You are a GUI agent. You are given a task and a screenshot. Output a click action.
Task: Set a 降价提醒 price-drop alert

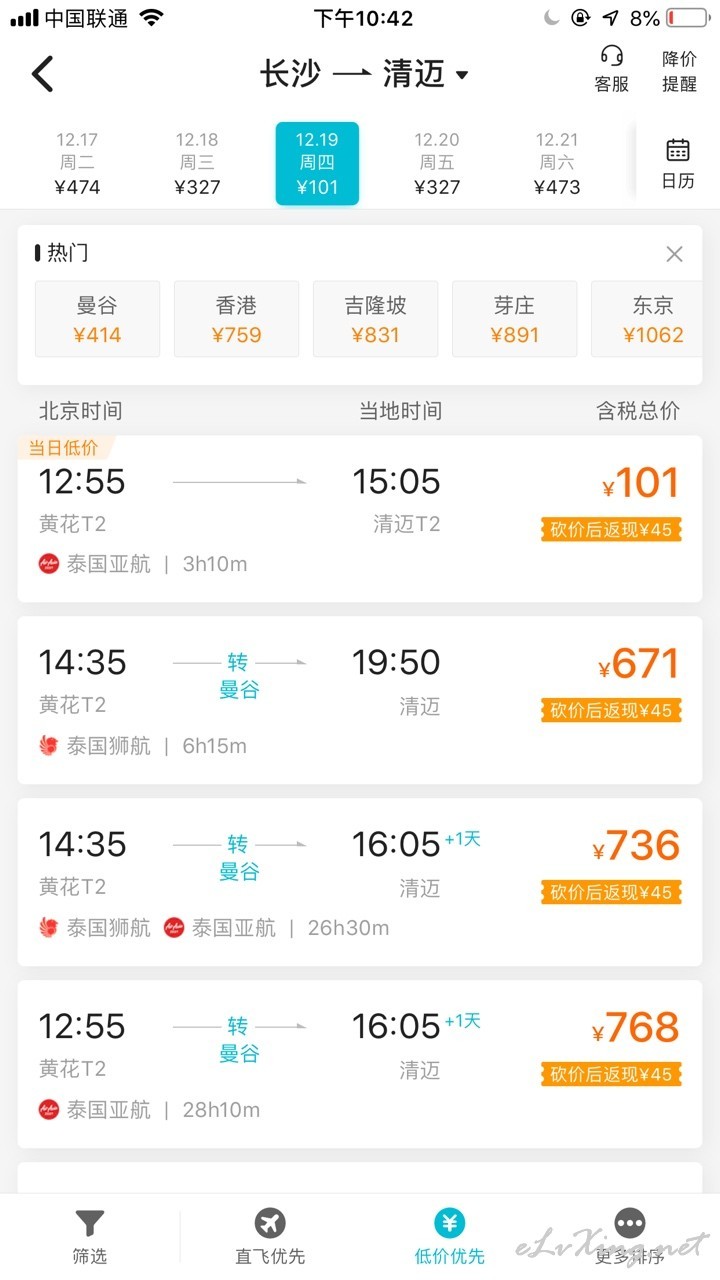pyautogui.click(x=679, y=71)
